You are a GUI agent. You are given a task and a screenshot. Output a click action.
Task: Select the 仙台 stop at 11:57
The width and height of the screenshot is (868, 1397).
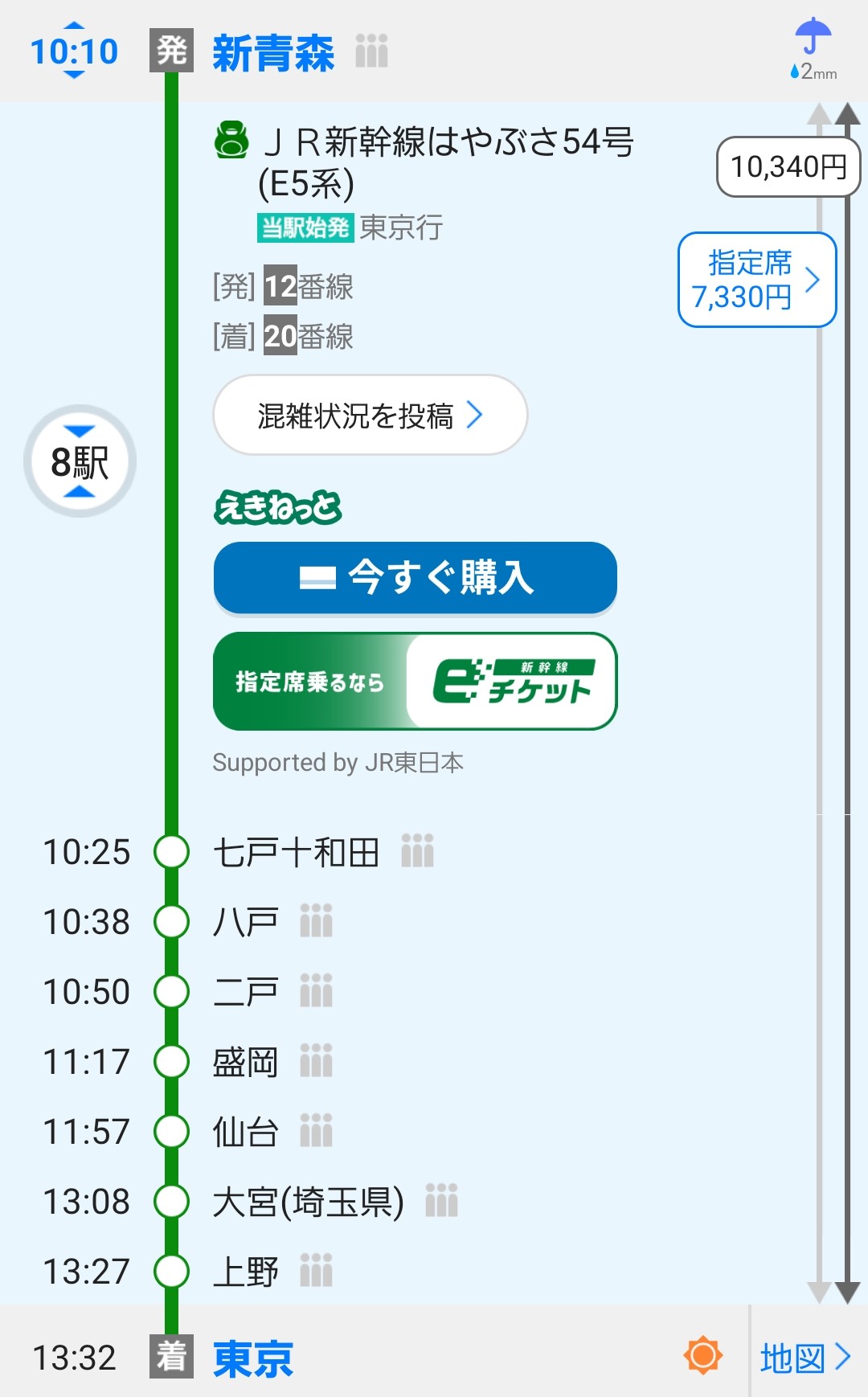pos(245,1132)
